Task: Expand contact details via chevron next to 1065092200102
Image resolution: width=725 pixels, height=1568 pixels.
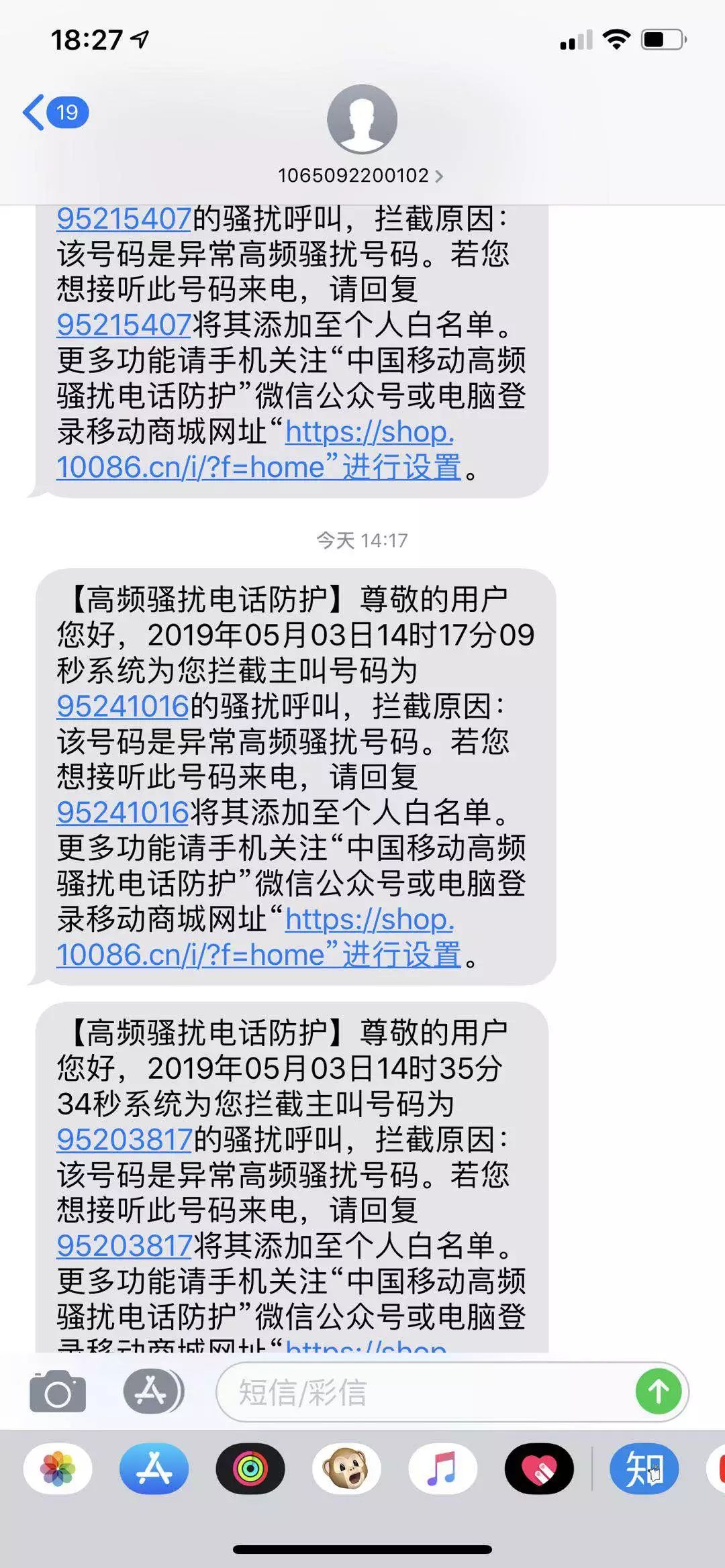Action: (441, 176)
